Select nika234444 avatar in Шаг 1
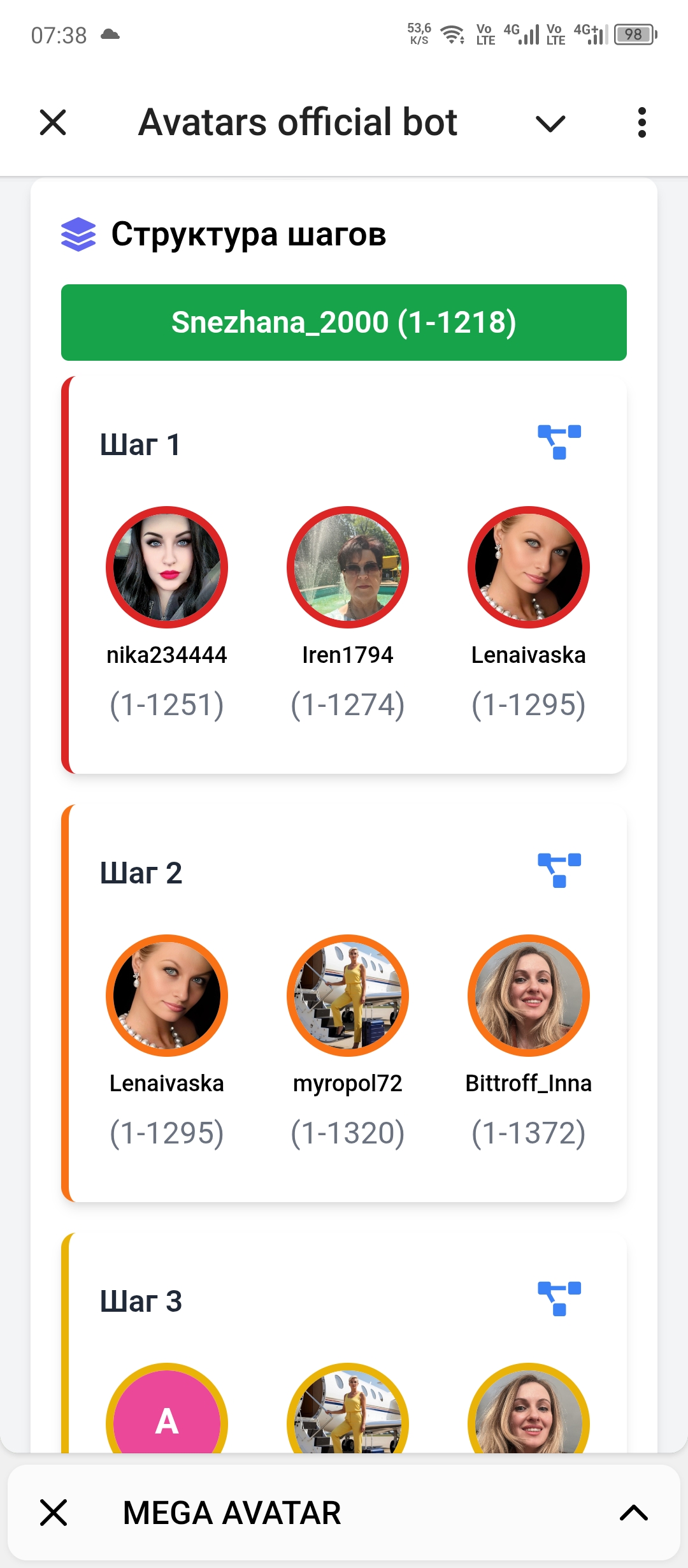The height and width of the screenshot is (1568, 688). click(x=167, y=567)
